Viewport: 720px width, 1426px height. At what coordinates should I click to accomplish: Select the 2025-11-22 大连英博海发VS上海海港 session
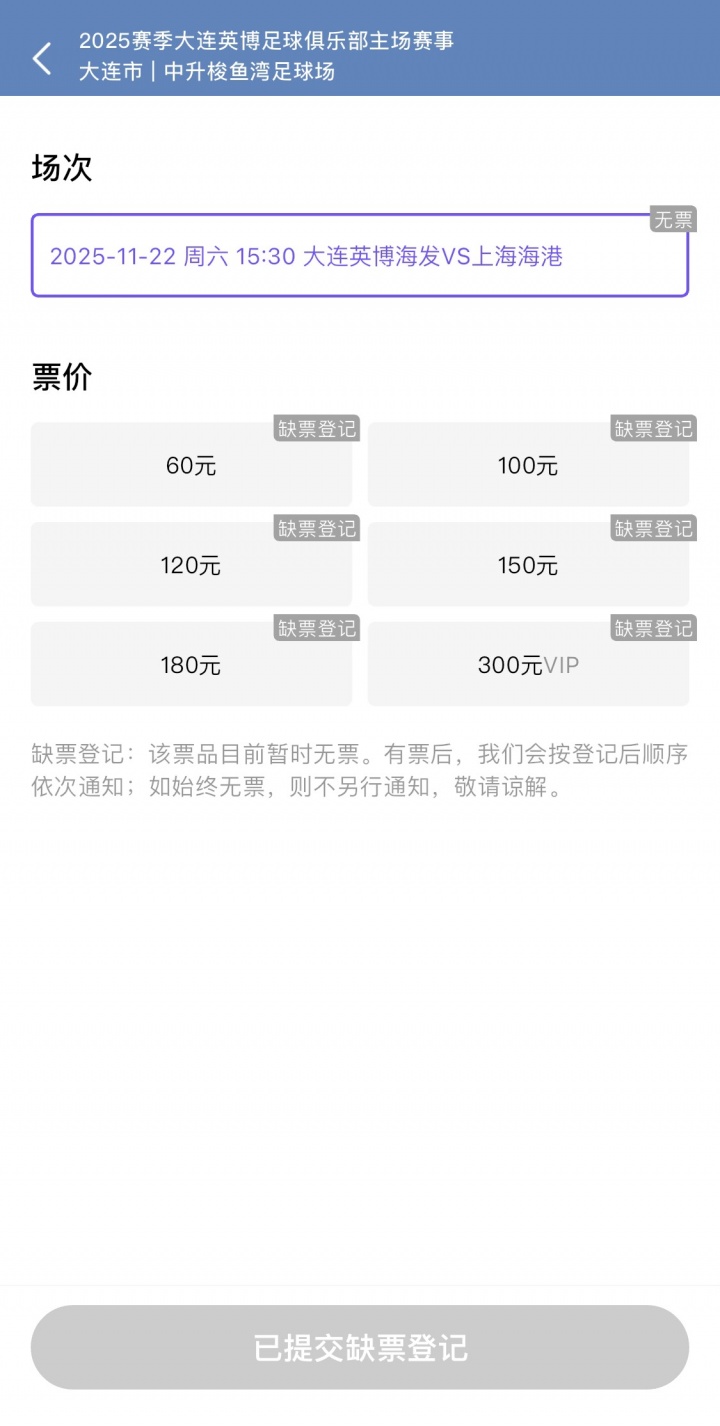tap(359, 256)
